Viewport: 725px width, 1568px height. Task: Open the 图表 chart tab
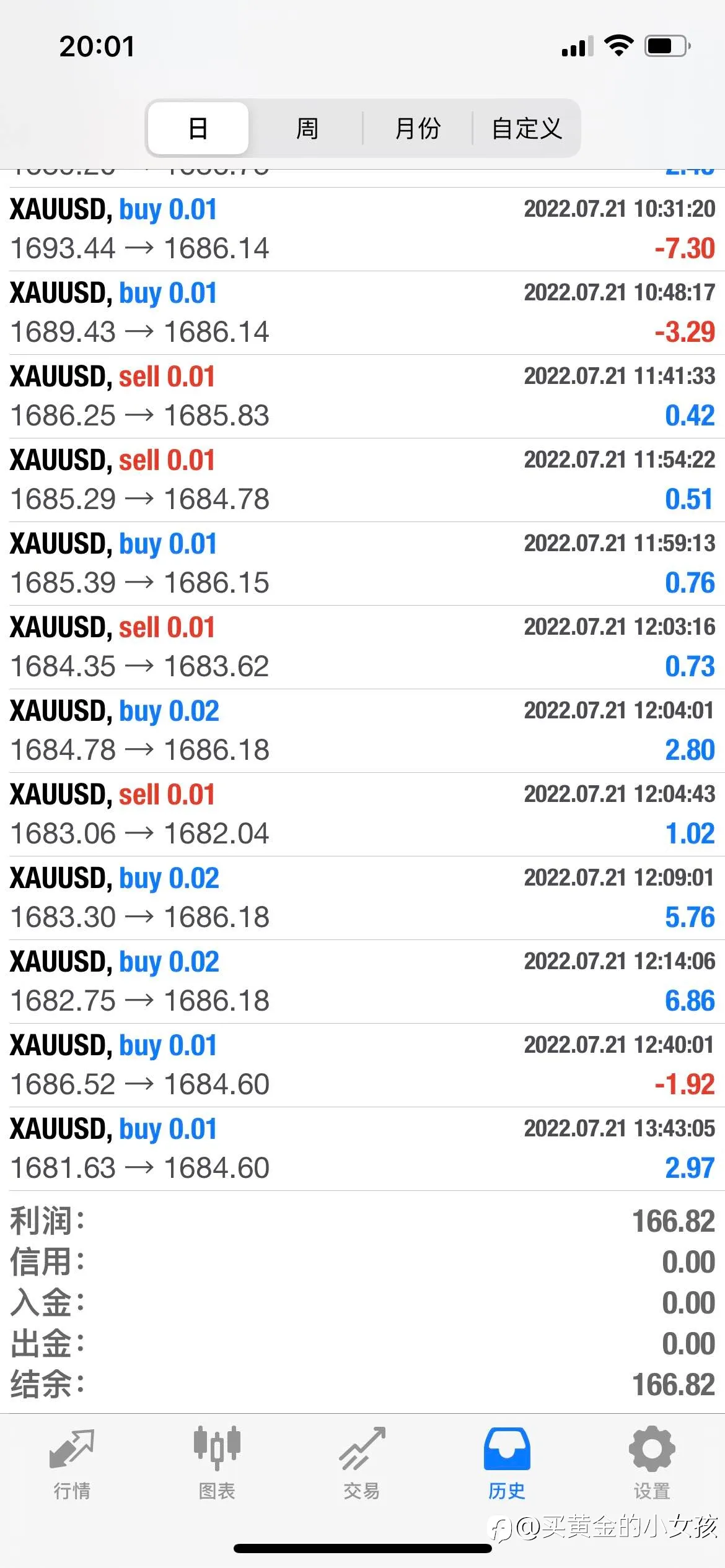217,1464
